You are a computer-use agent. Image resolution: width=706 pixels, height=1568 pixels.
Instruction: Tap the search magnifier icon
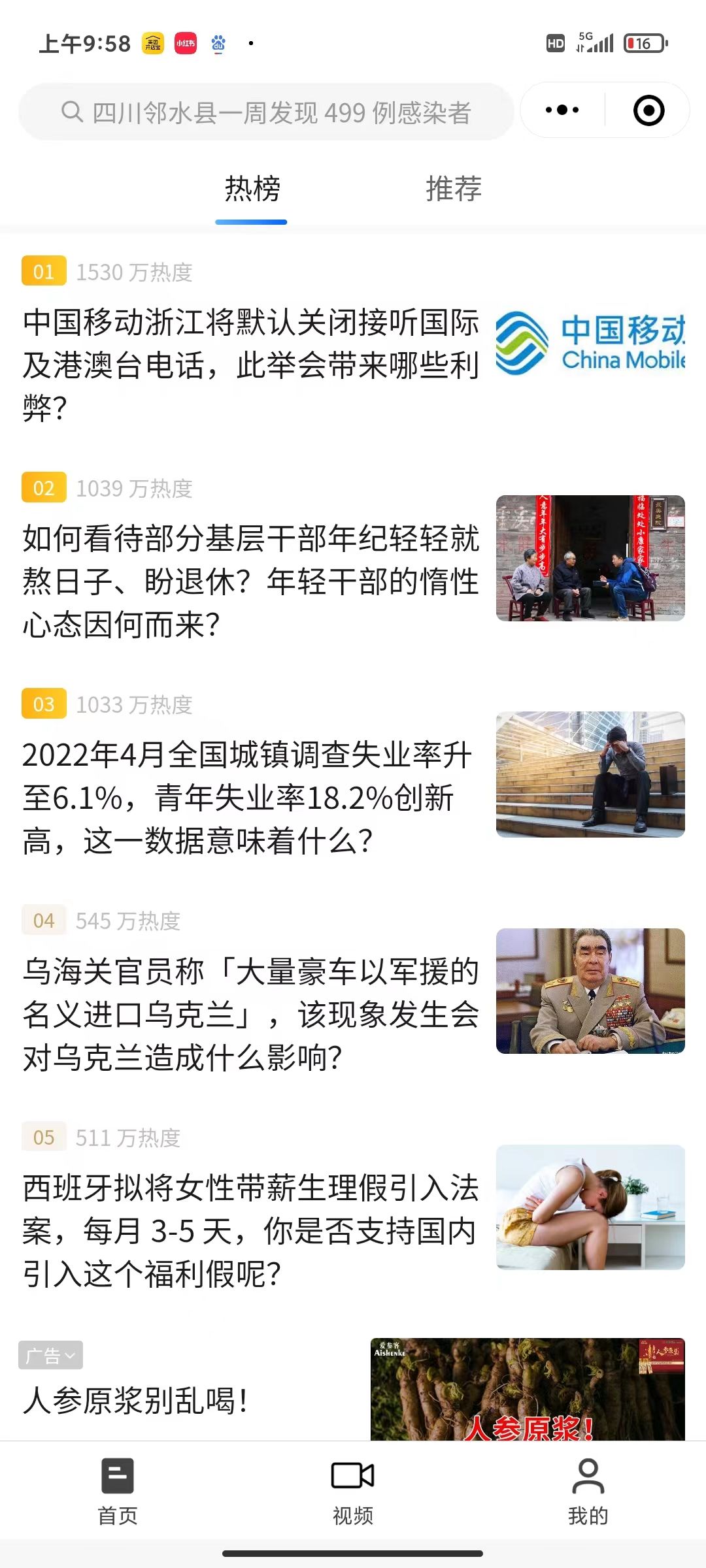(72, 111)
